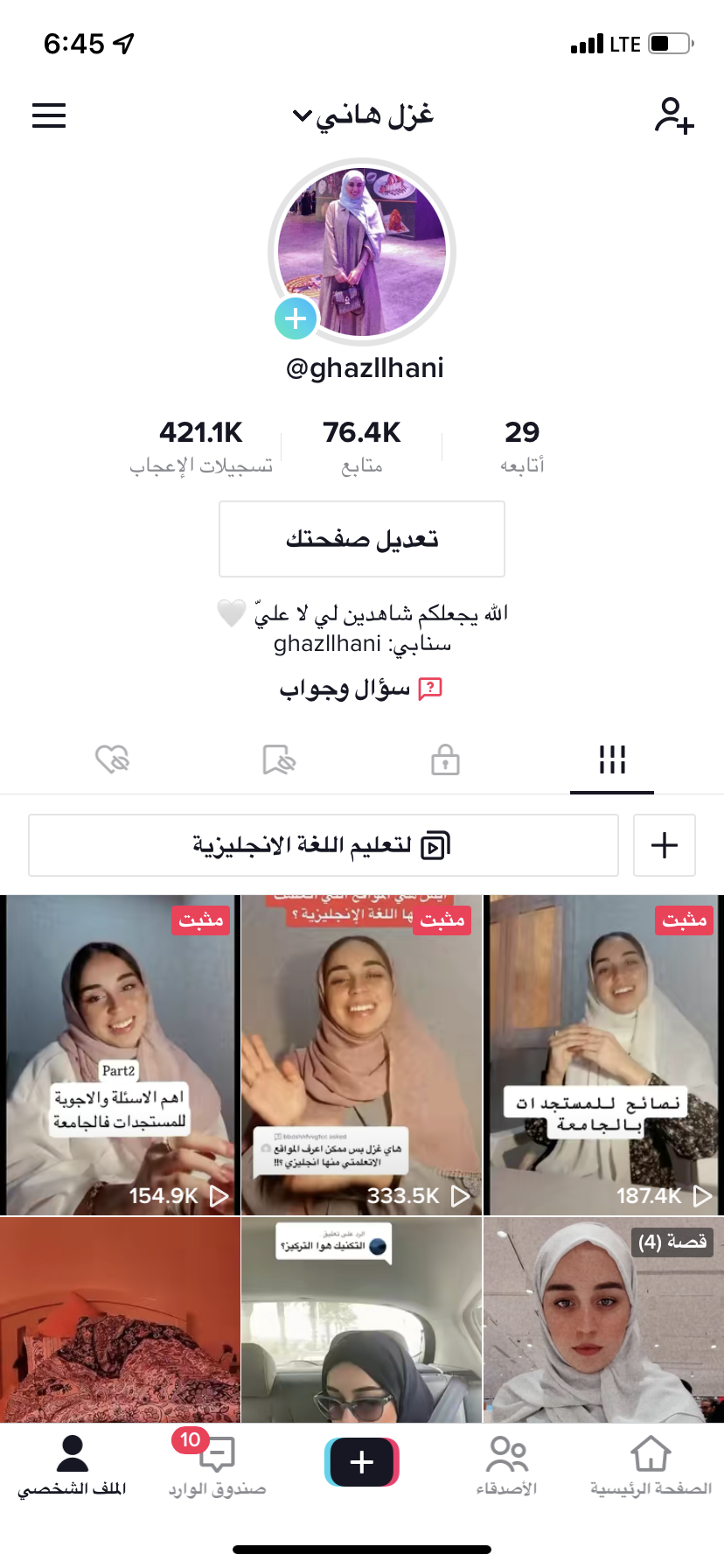This screenshot has width=724, height=1568.
Task: Tap تعديل صفحتك edit profile button
Action: (362, 539)
